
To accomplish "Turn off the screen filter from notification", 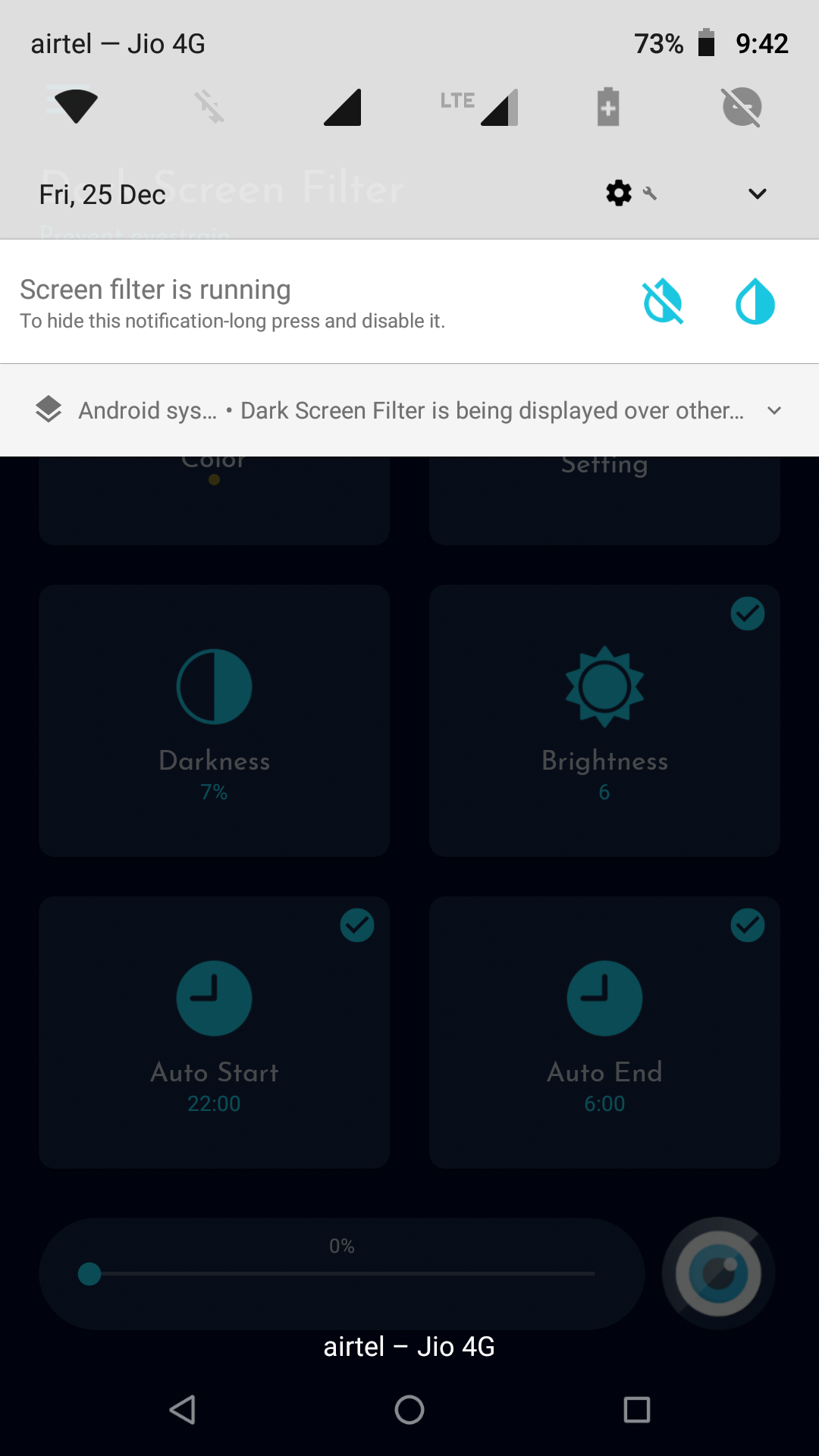I will (663, 302).
